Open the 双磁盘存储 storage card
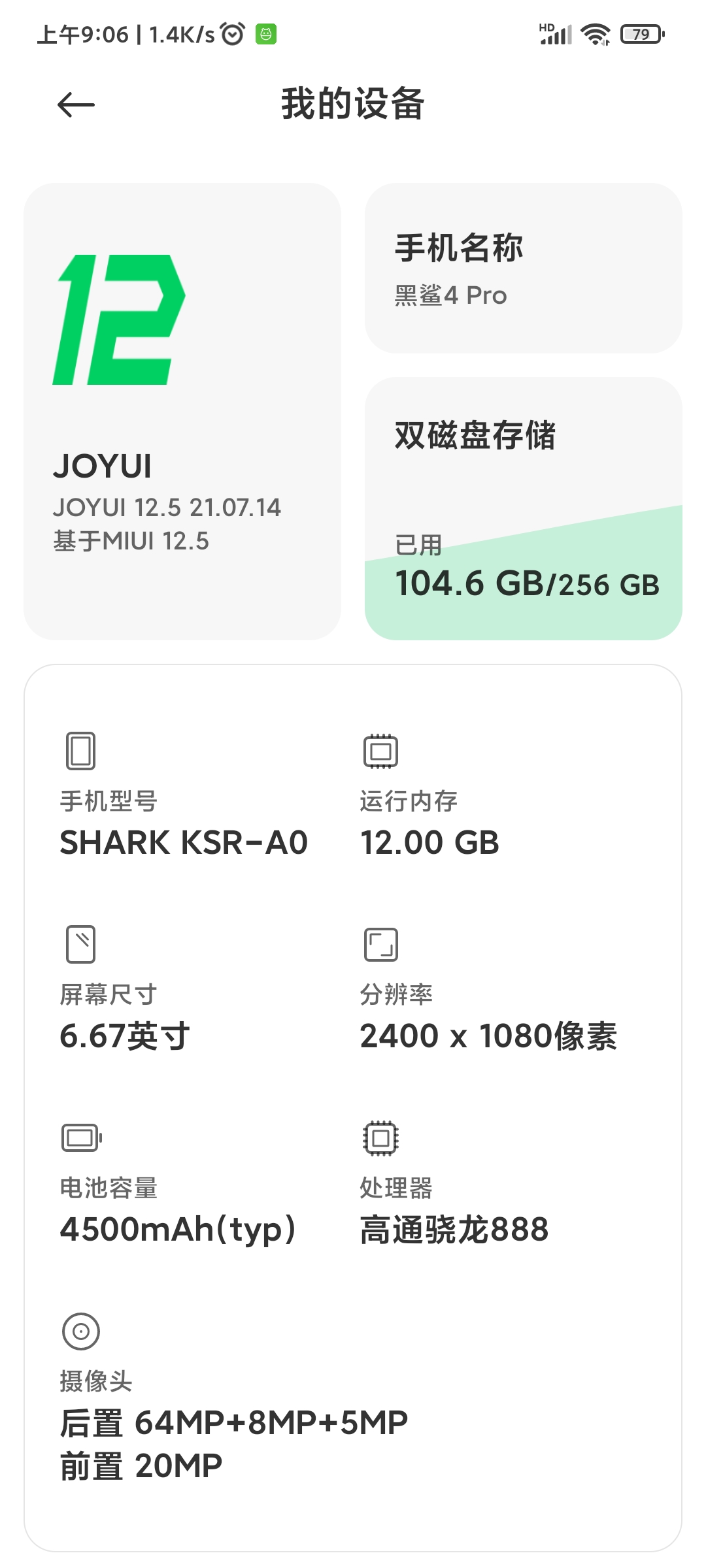706x1568 pixels. click(x=523, y=508)
